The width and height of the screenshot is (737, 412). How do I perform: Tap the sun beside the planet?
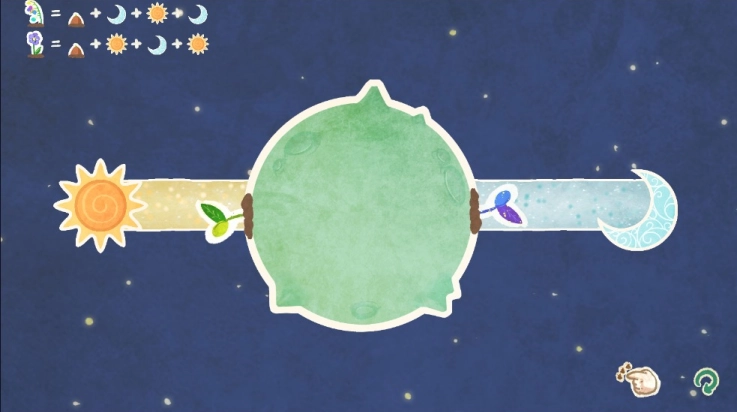(x=98, y=206)
